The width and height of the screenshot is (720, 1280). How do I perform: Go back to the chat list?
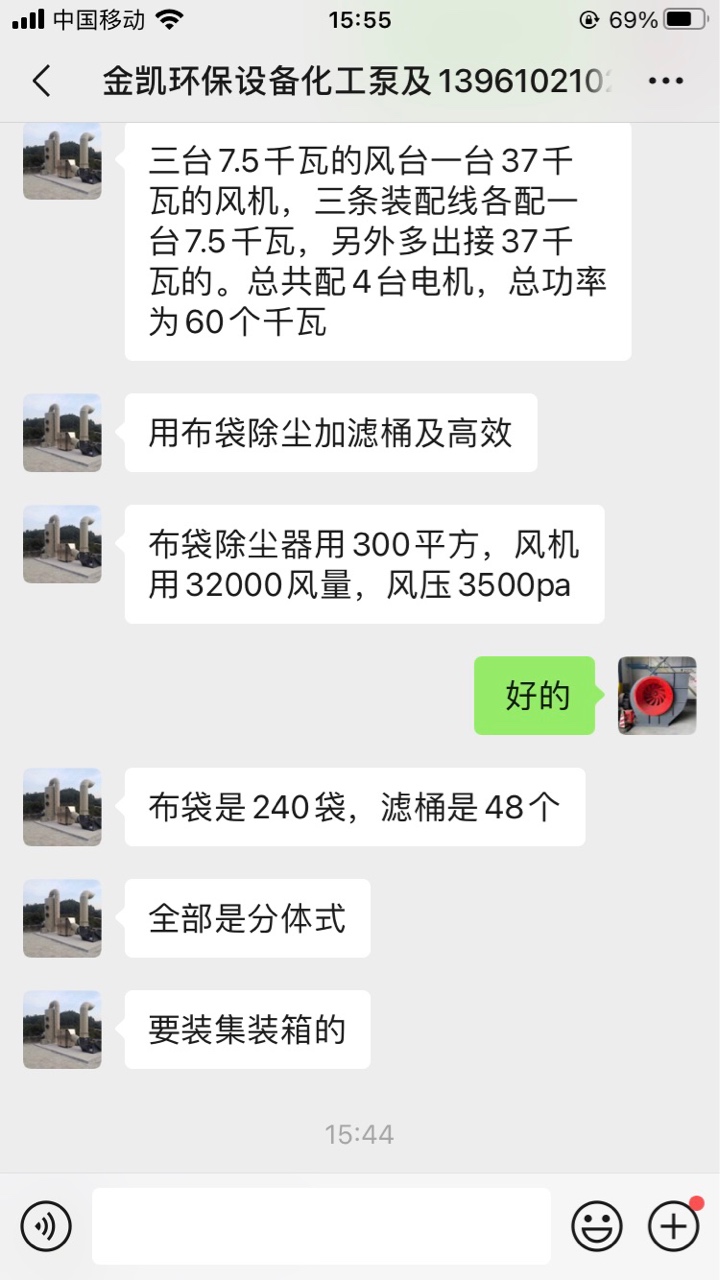click(x=41, y=81)
